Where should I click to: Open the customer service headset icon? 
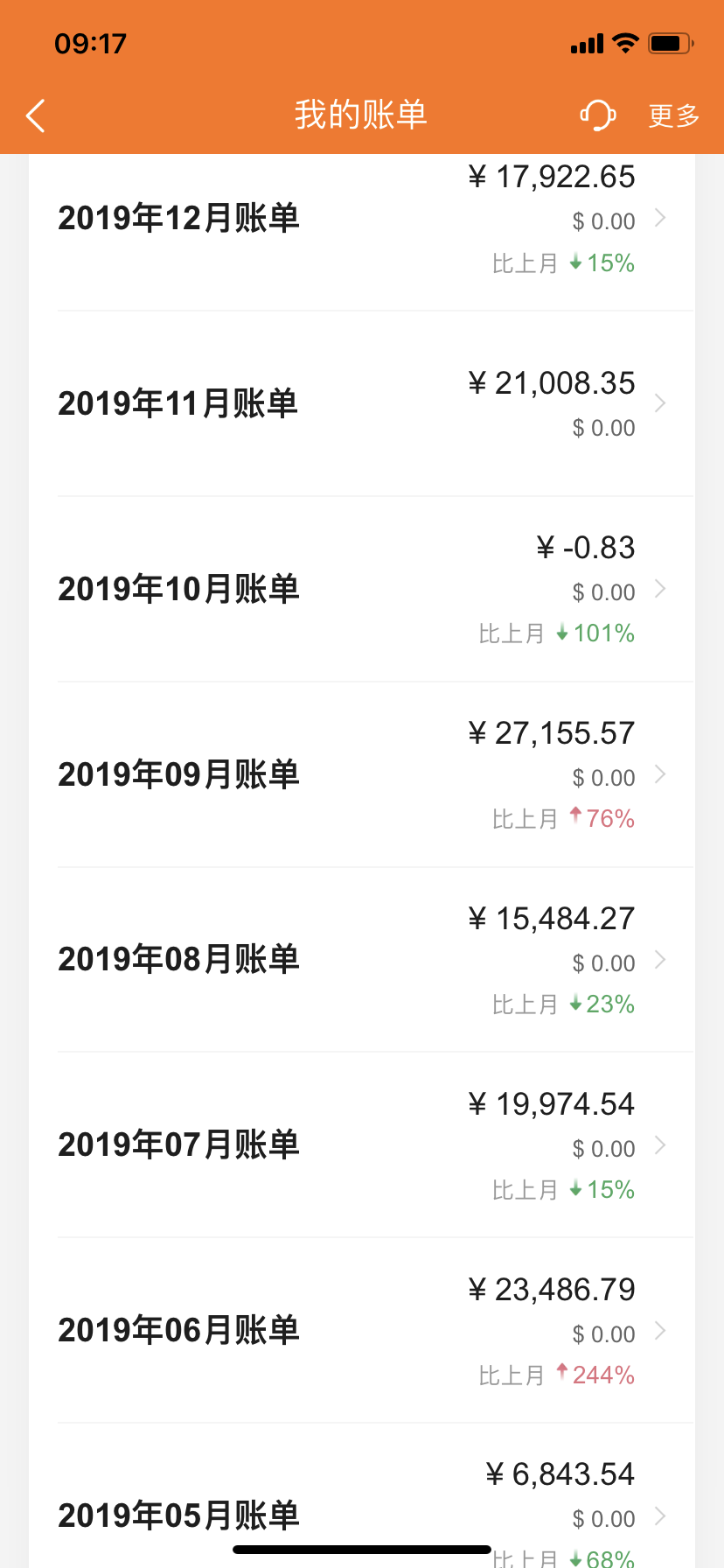[x=598, y=115]
